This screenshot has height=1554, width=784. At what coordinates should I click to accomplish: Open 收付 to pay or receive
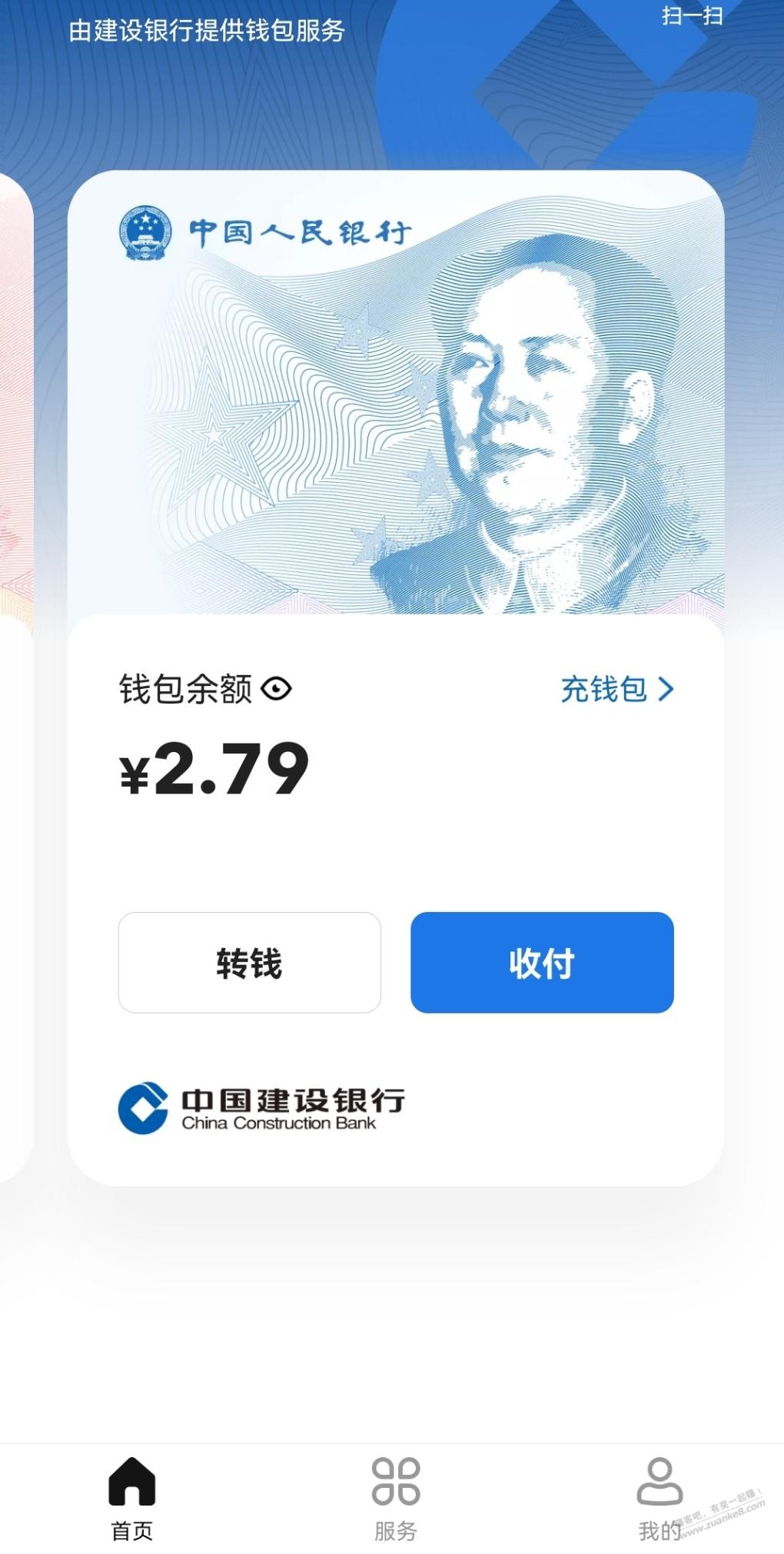pos(542,963)
